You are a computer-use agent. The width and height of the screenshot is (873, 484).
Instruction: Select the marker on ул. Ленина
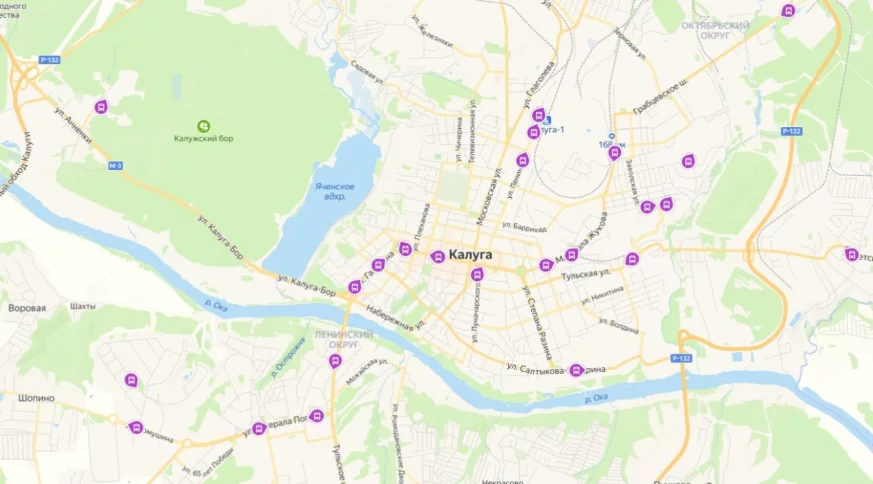click(x=522, y=160)
